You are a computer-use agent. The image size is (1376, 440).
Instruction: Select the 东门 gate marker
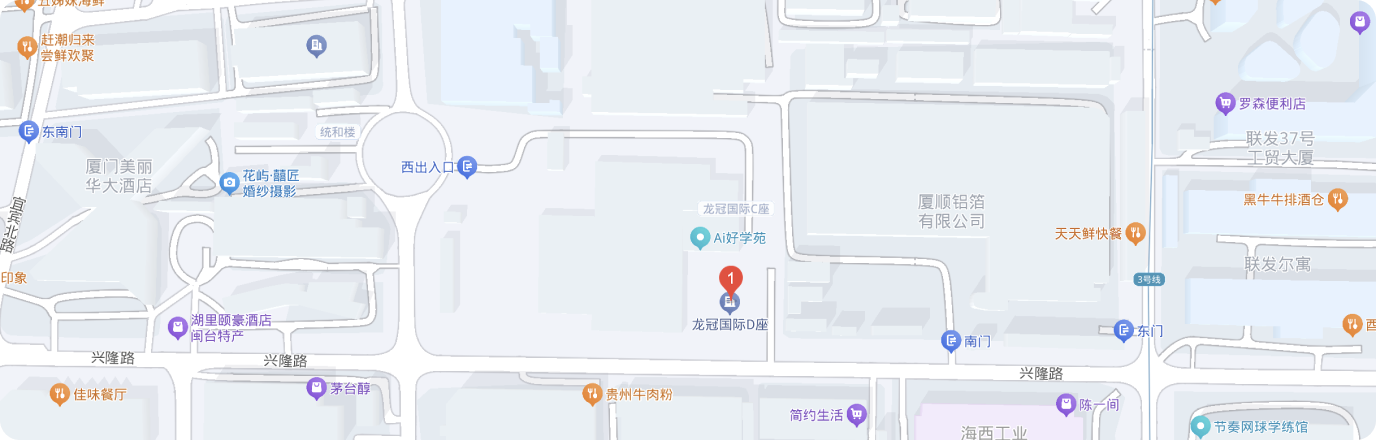pyautogui.click(x=1124, y=330)
